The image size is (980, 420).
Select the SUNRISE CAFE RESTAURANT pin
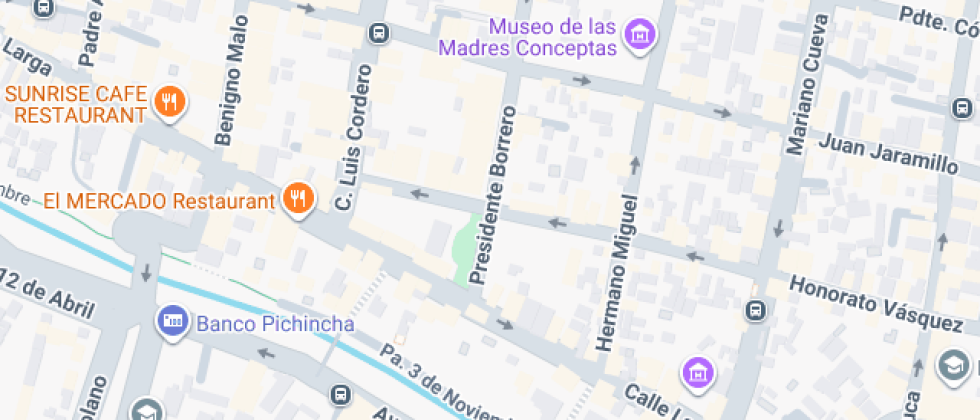pos(170,102)
